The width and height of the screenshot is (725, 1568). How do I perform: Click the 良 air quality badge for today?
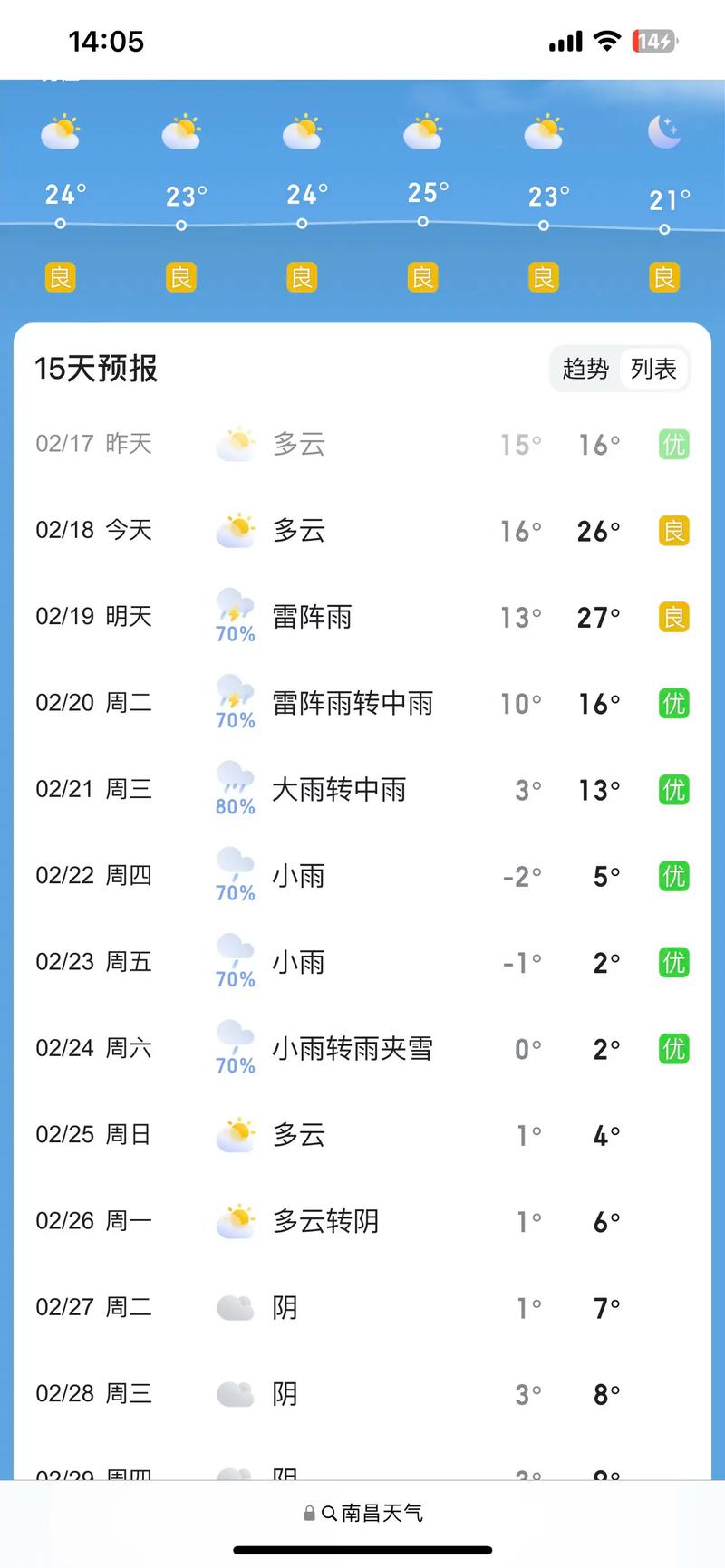pyautogui.click(x=672, y=531)
